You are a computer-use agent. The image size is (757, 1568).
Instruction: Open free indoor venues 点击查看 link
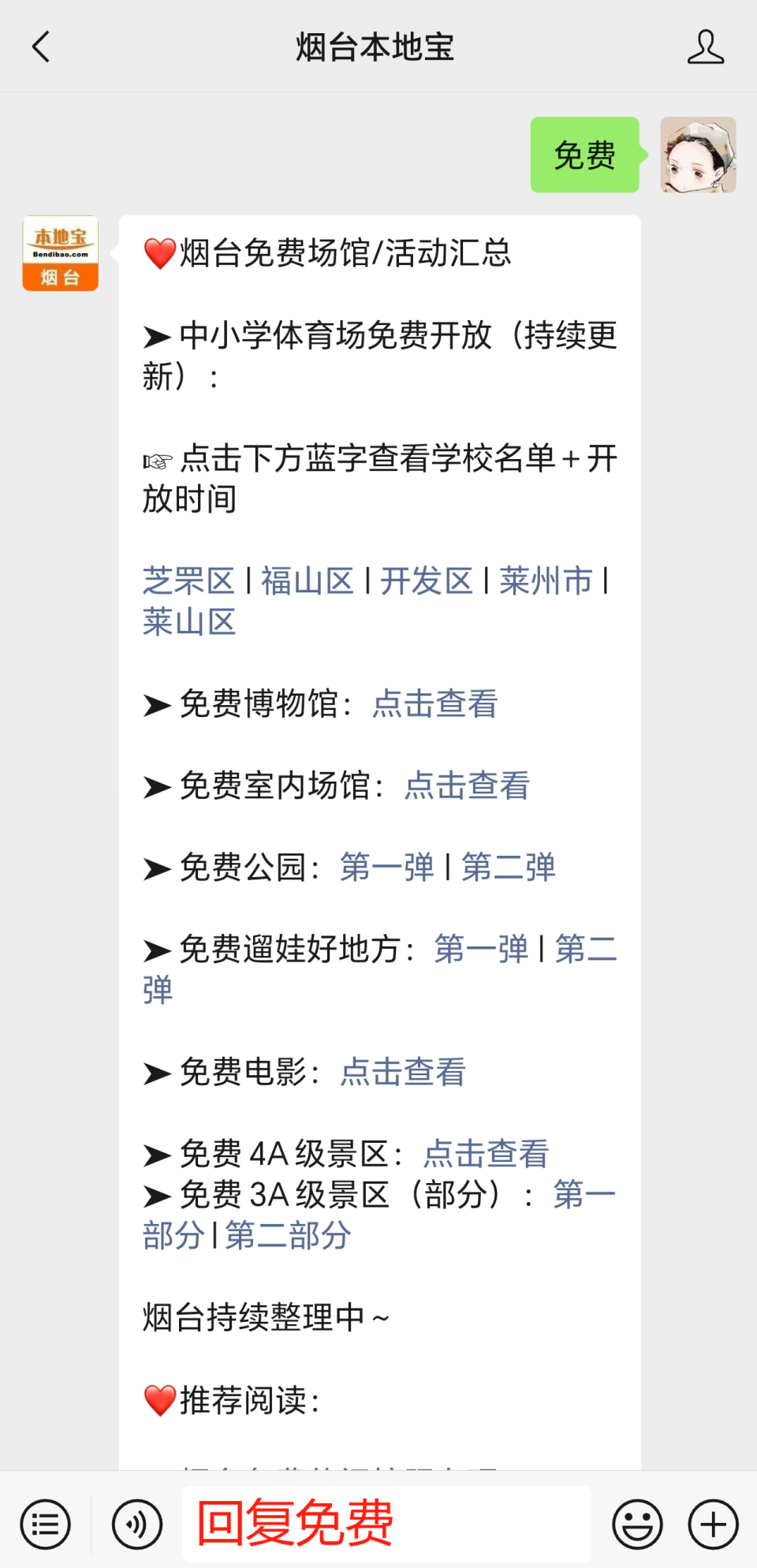coord(466,786)
